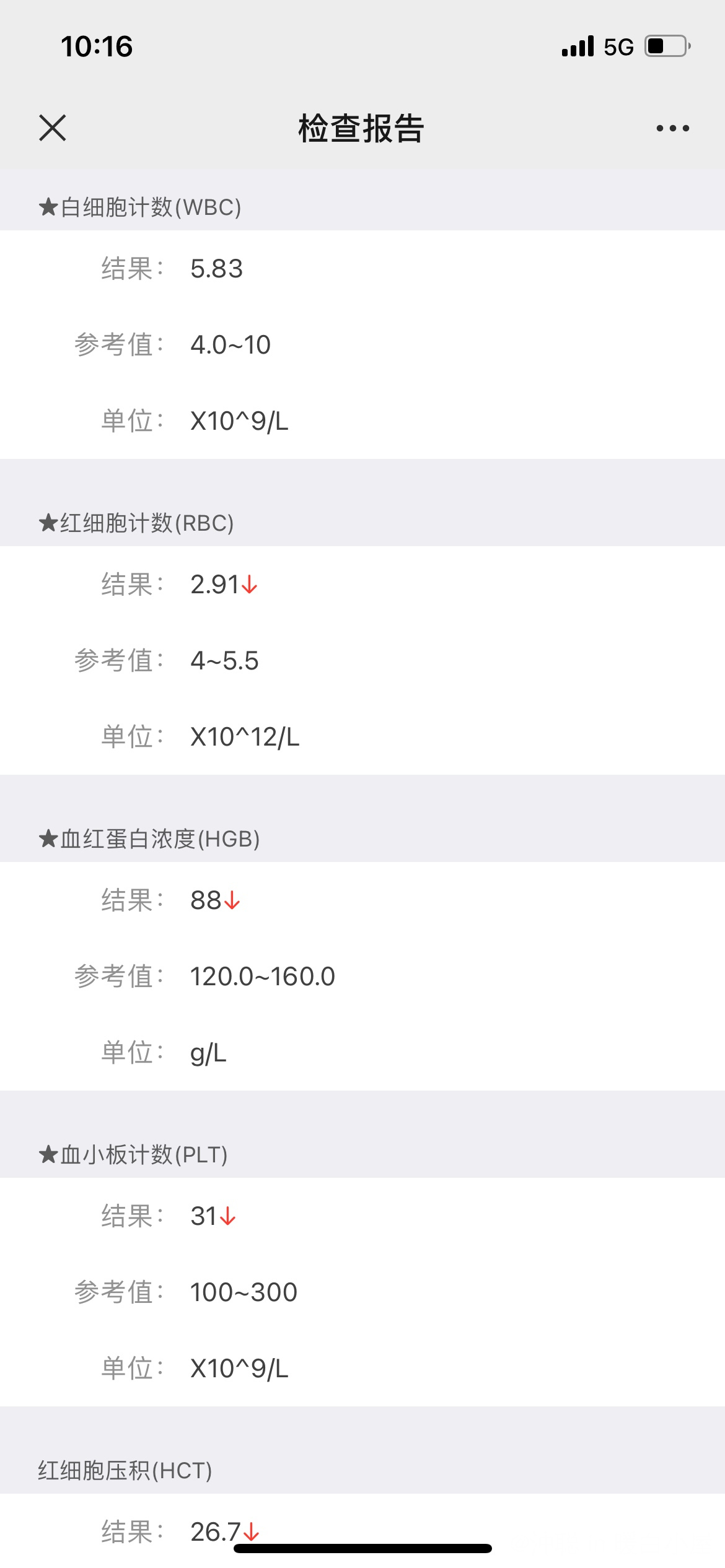725x1568 pixels.
Task: Close the 检查报告 page
Action: click(53, 128)
